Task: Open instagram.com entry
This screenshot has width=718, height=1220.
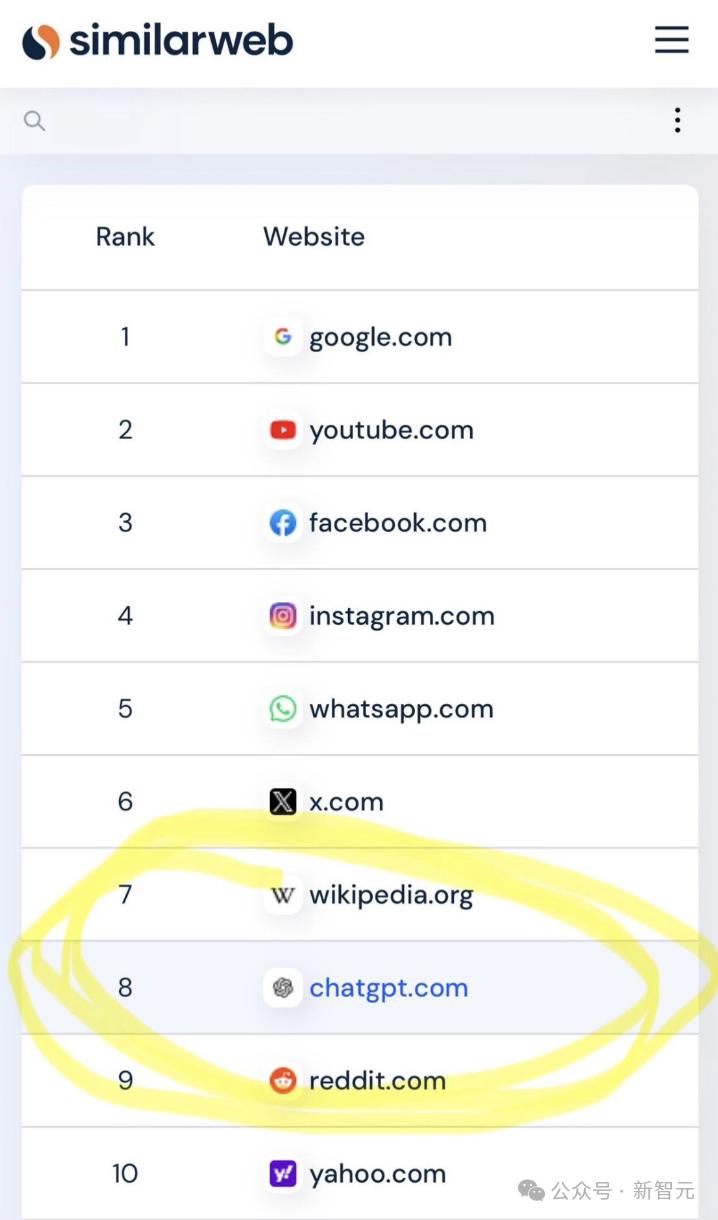Action: 360,616
